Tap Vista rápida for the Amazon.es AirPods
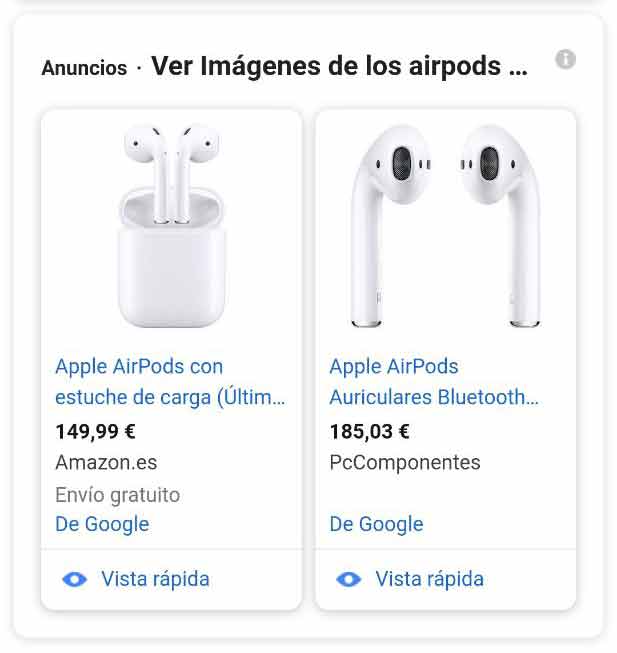The height and width of the screenshot is (653, 617). (x=136, y=579)
